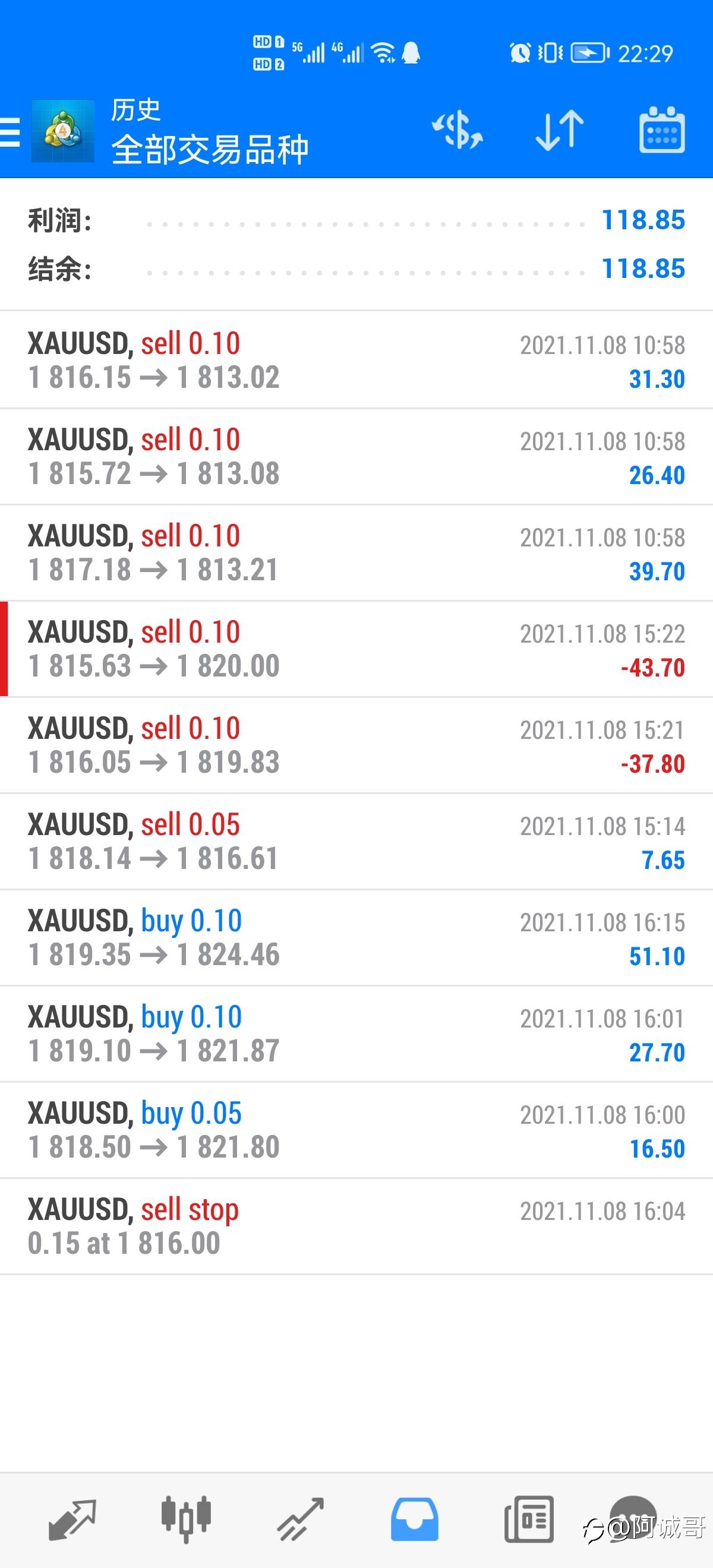Screen dimensions: 713x1568
Task: Open the sell trade with profit 31.30
Action: [x=356, y=360]
